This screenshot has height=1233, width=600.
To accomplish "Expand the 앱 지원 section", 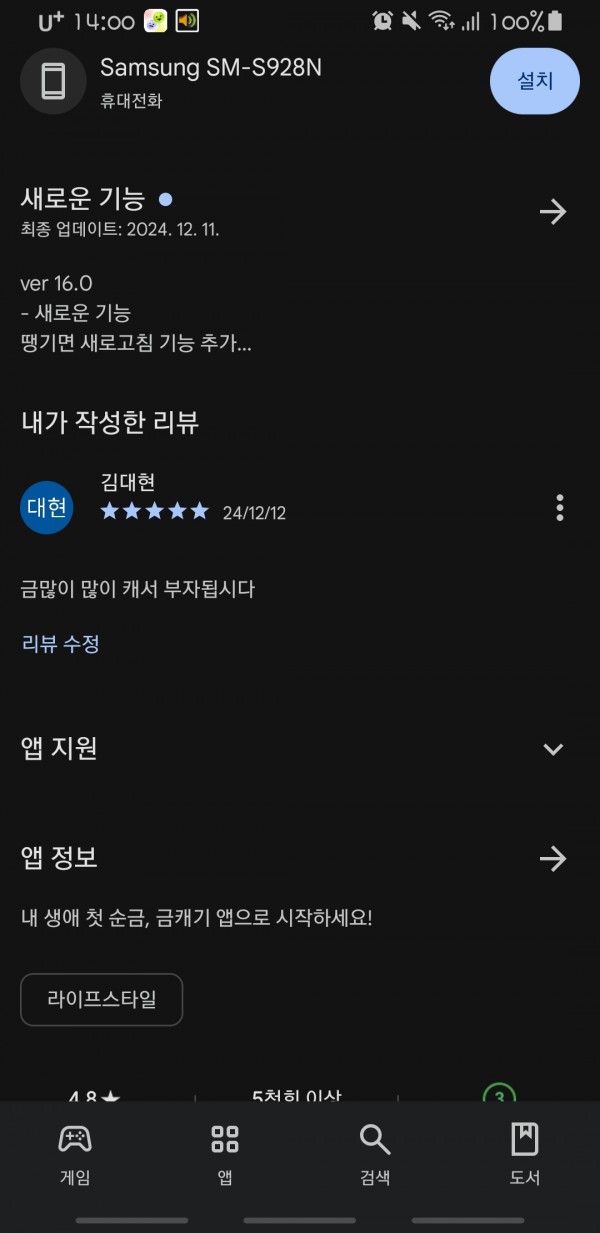I will pos(553,749).
